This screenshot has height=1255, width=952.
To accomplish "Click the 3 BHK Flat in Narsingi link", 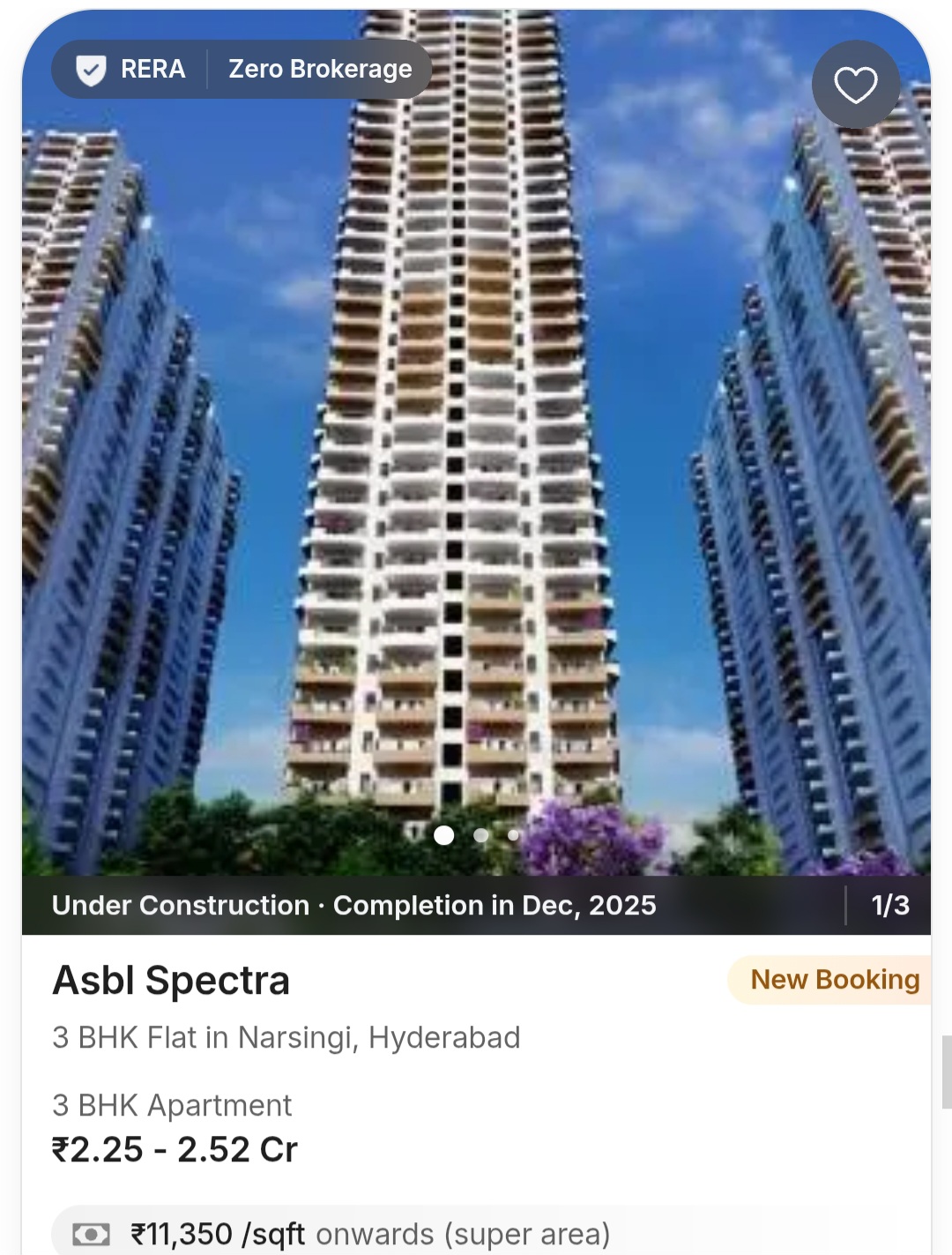I will coord(286,1037).
